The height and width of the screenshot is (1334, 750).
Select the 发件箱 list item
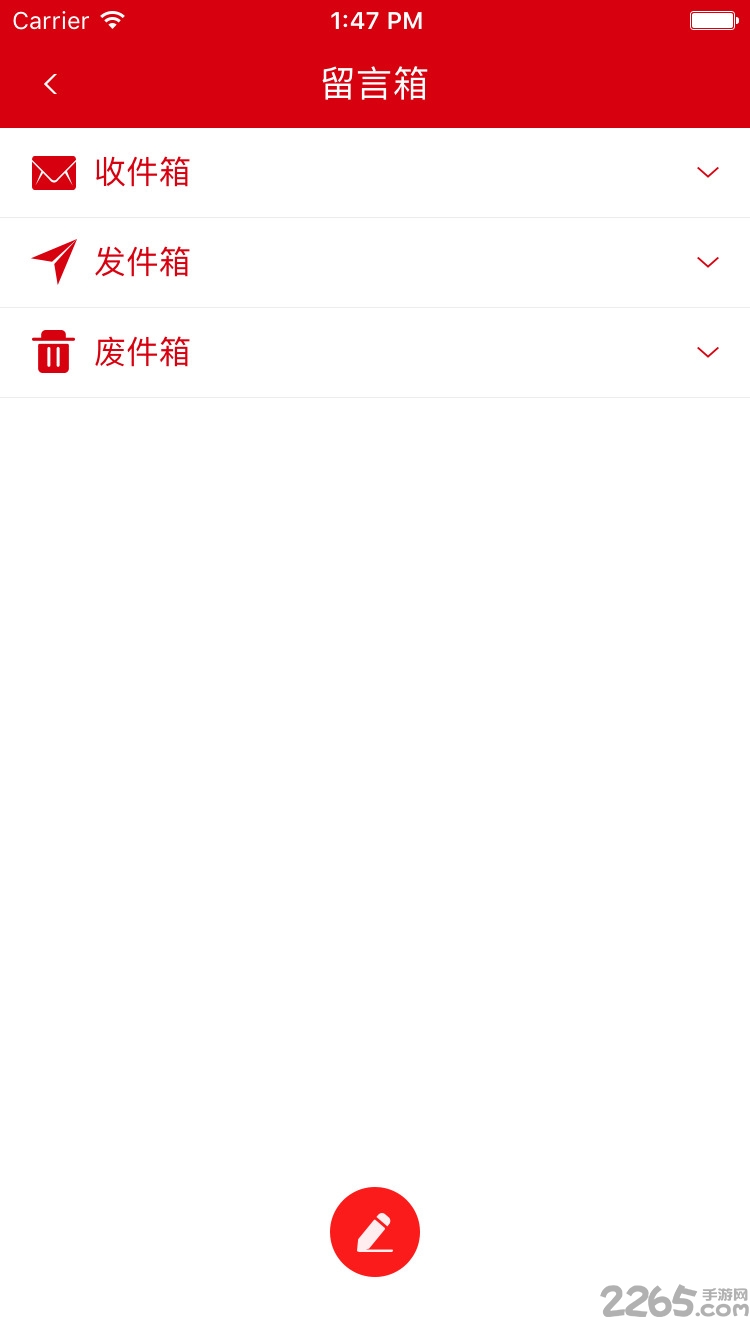(142, 262)
